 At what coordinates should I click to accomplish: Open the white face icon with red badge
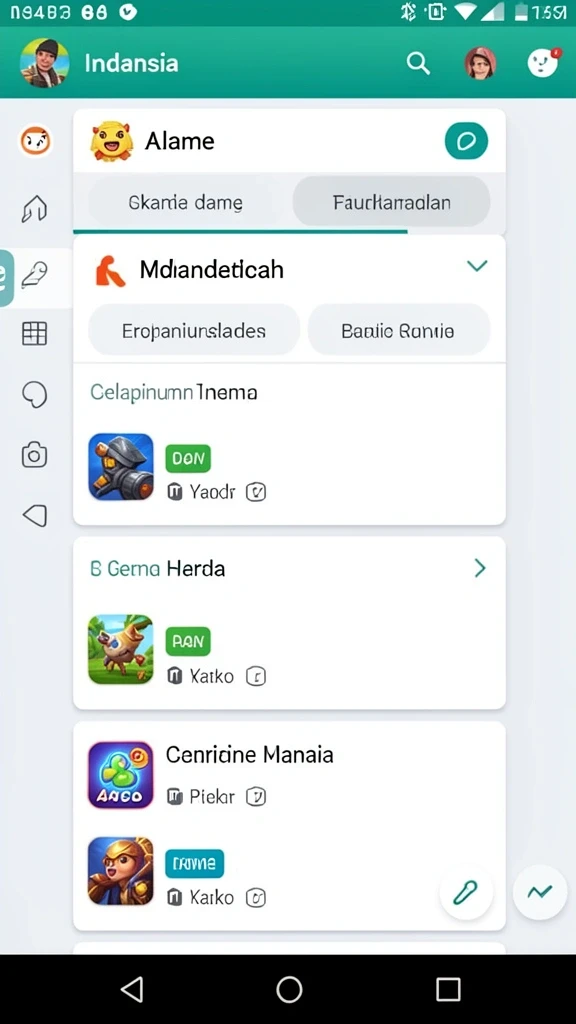[x=543, y=63]
